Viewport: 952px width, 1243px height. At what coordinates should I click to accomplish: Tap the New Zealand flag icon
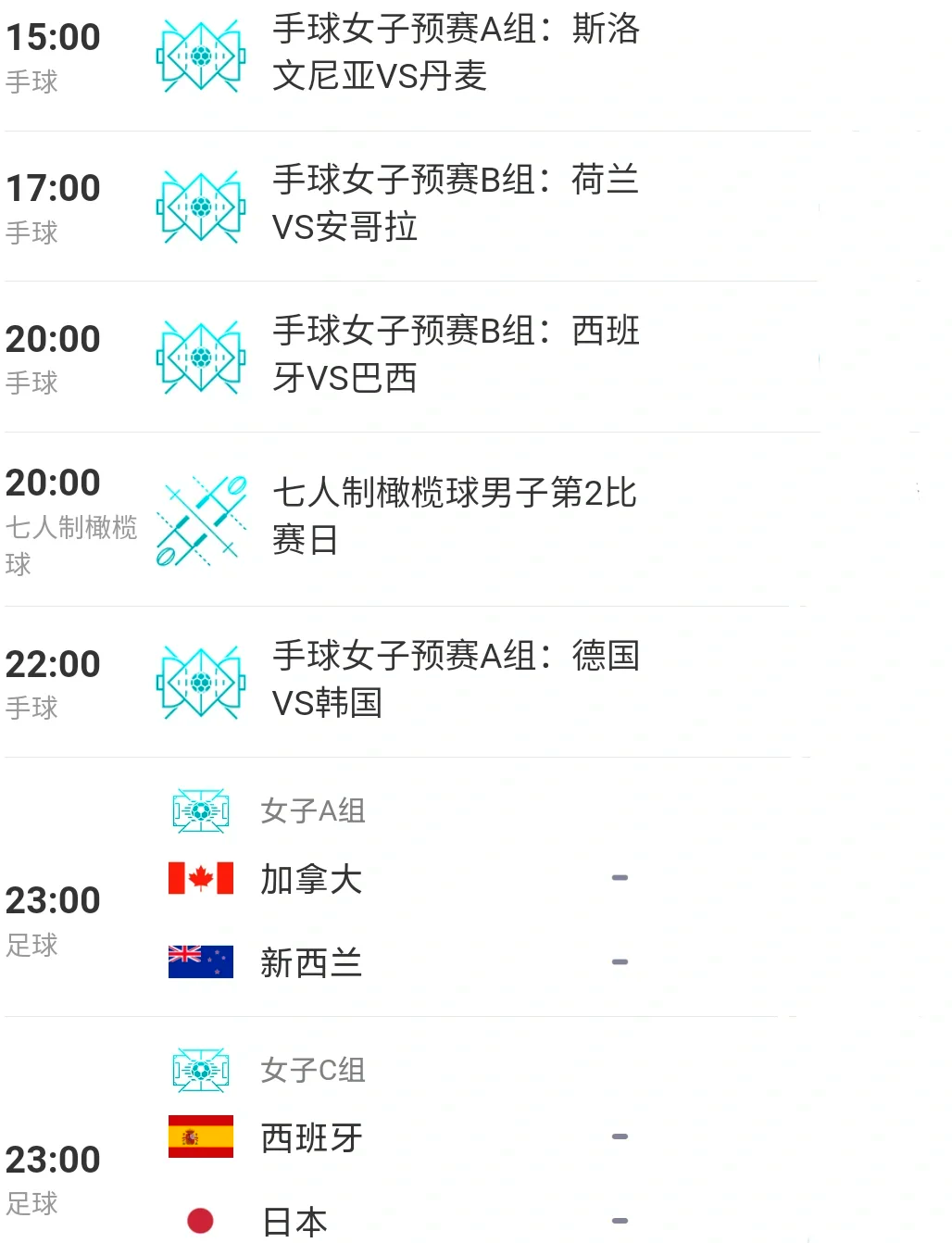pyautogui.click(x=200, y=960)
